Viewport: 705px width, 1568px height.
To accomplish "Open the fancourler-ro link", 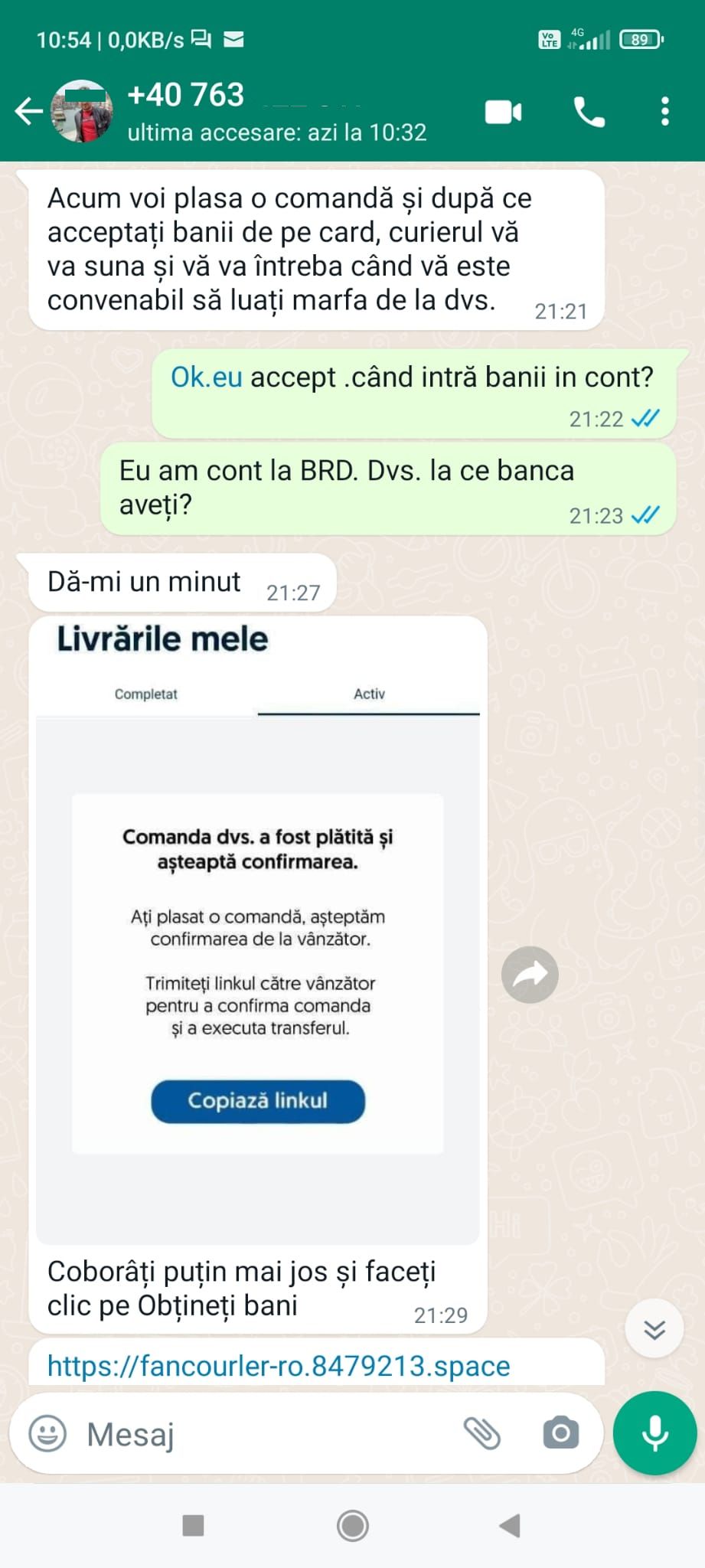I will coord(279,1367).
